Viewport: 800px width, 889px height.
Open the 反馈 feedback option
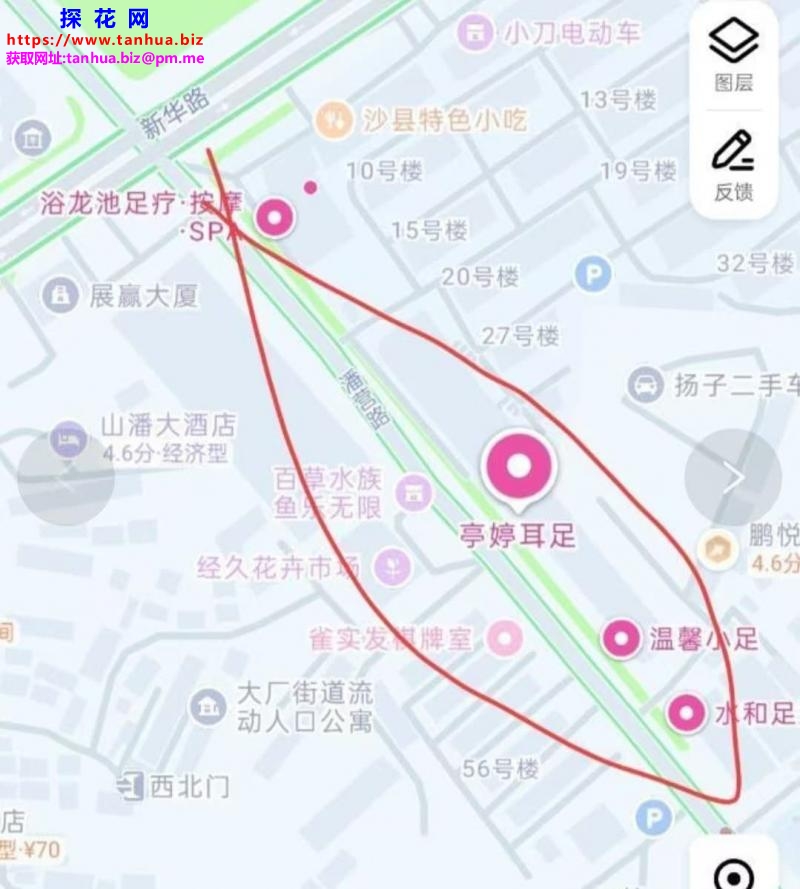point(733,165)
